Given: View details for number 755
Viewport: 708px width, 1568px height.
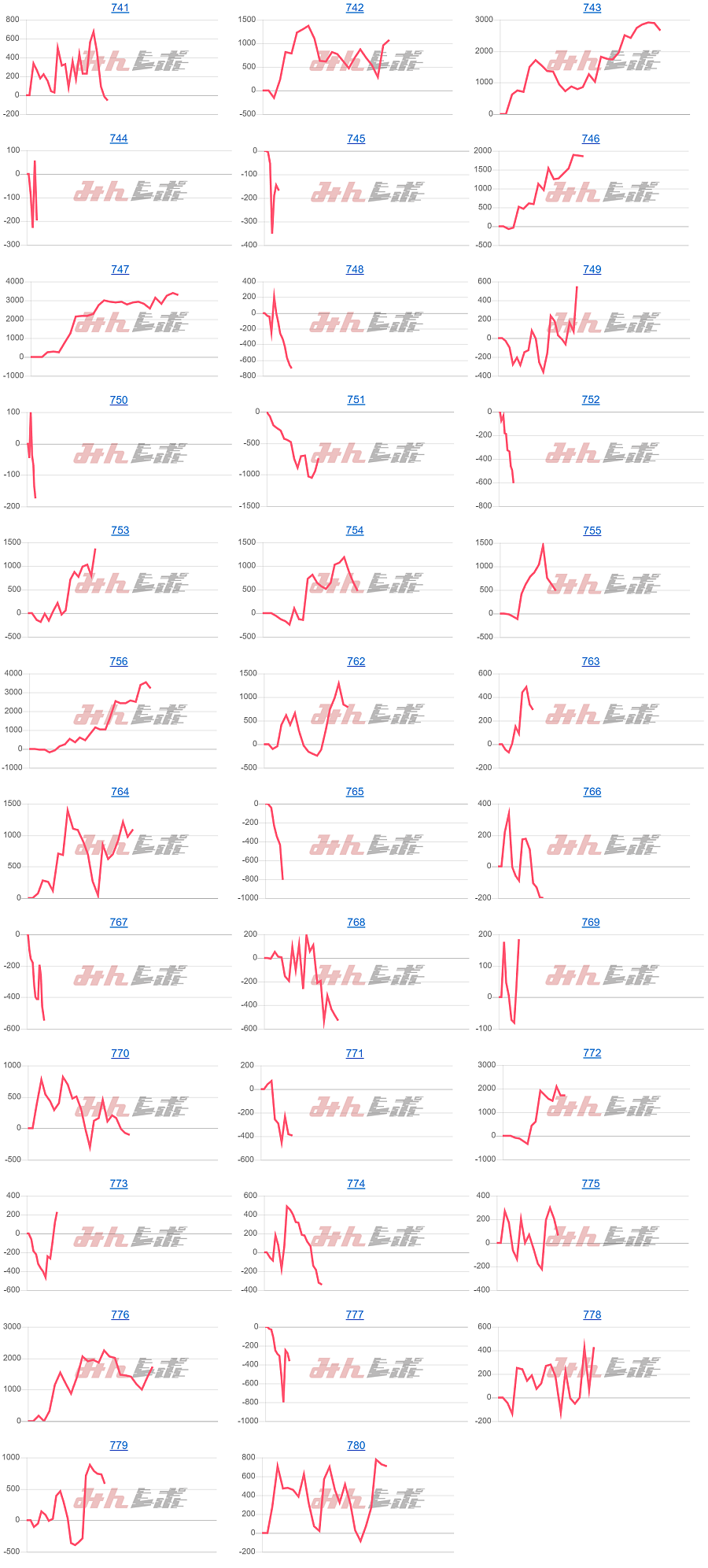Looking at the screenshot, I should [x=592, y=531].
